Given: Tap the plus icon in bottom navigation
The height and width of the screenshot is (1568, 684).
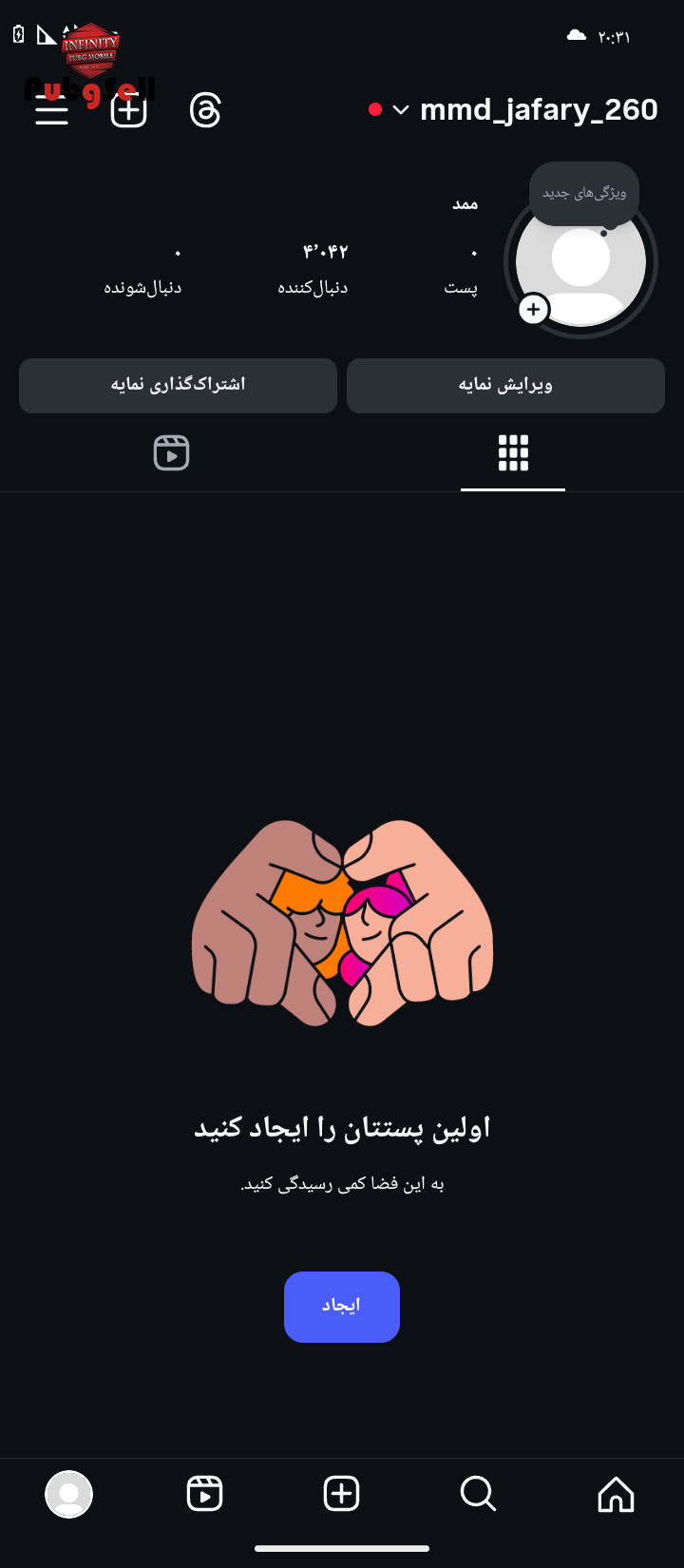Looking at the screenshot, I should [342, 1494].
